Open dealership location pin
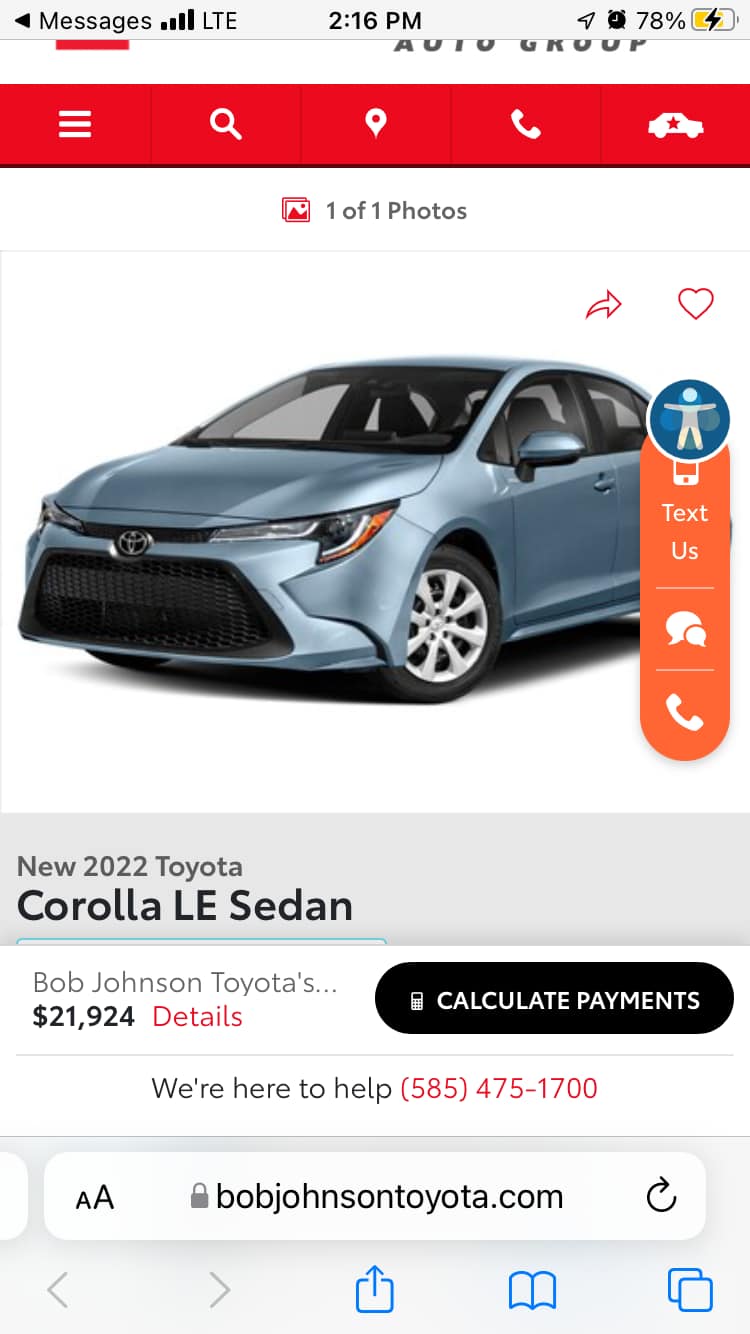 [376, 125]
